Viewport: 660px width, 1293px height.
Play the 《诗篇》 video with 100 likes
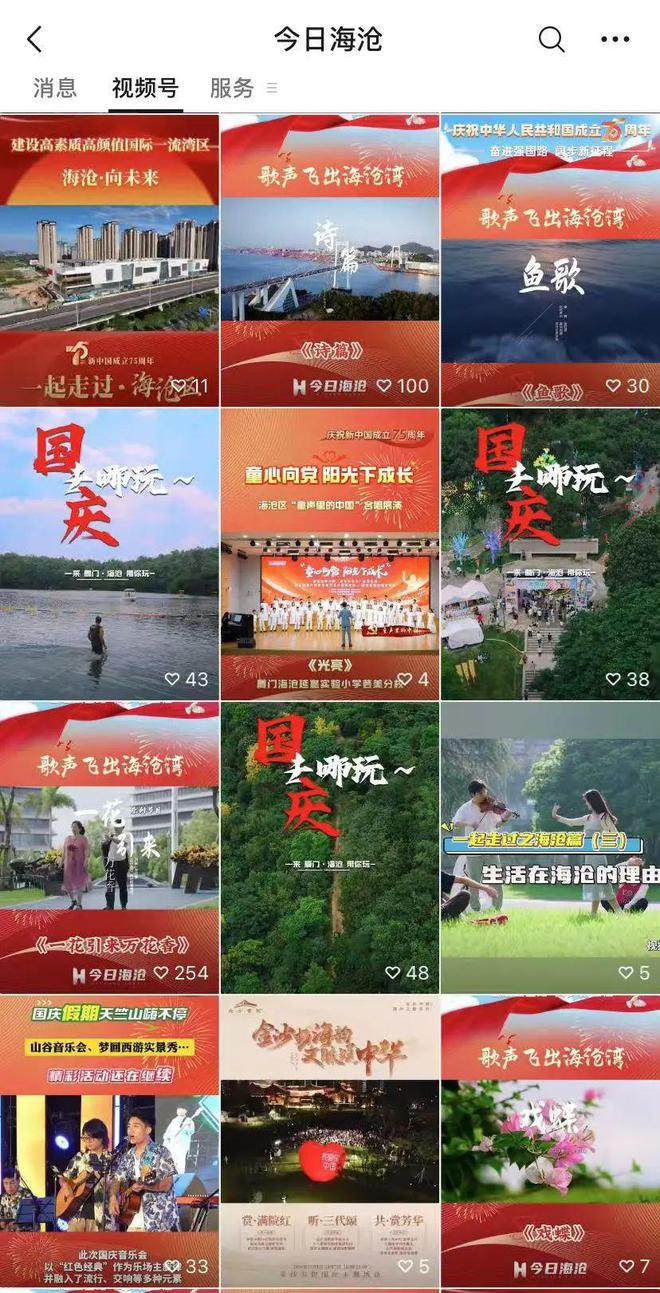[329, 260]
